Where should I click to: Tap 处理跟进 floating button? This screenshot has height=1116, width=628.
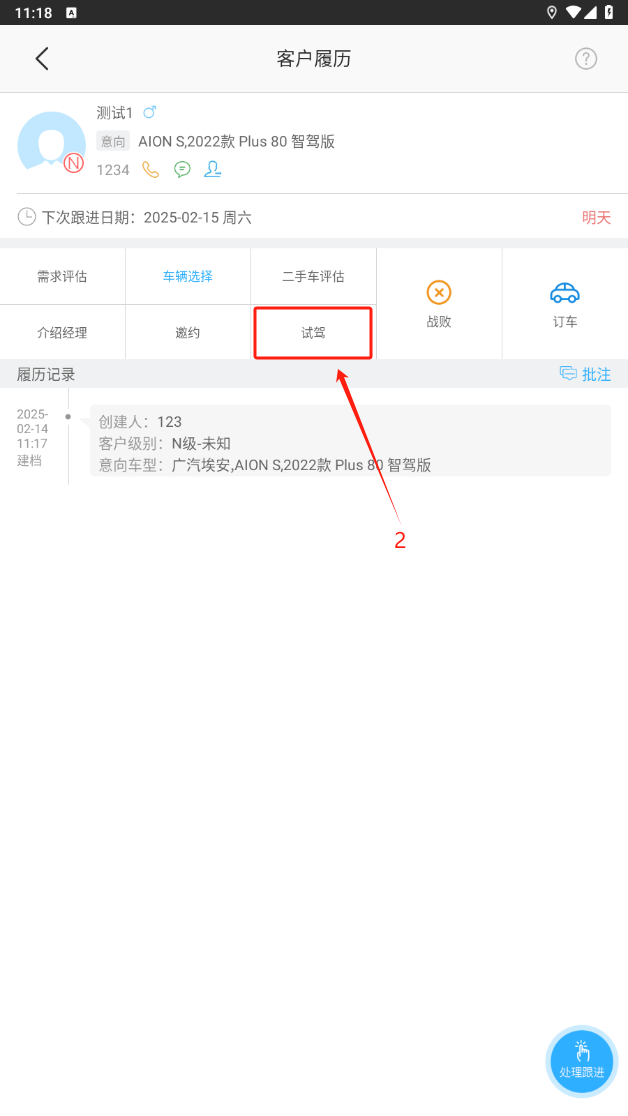tap(582, 1060)
